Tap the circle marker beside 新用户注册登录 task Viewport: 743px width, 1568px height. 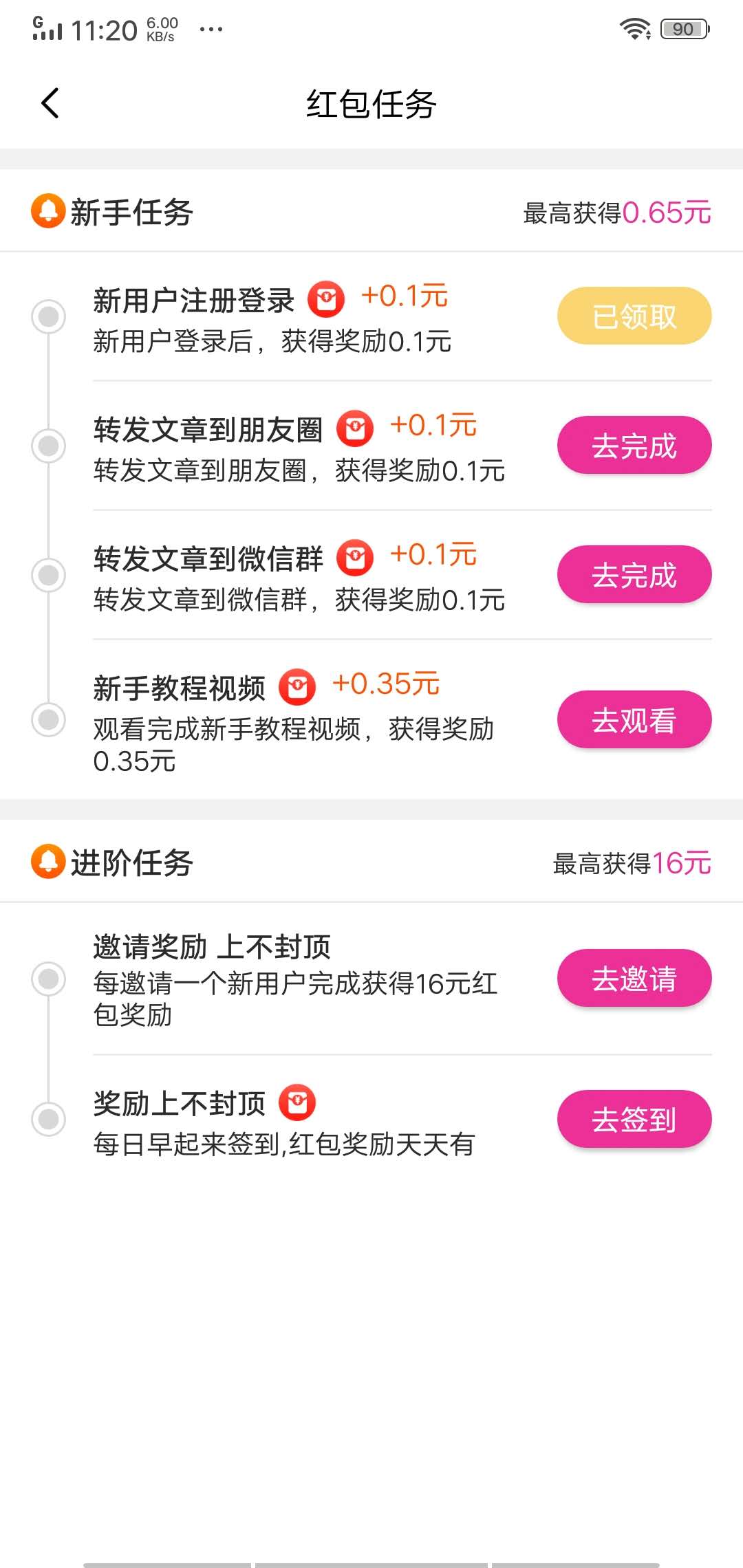(x=48, y=316)
